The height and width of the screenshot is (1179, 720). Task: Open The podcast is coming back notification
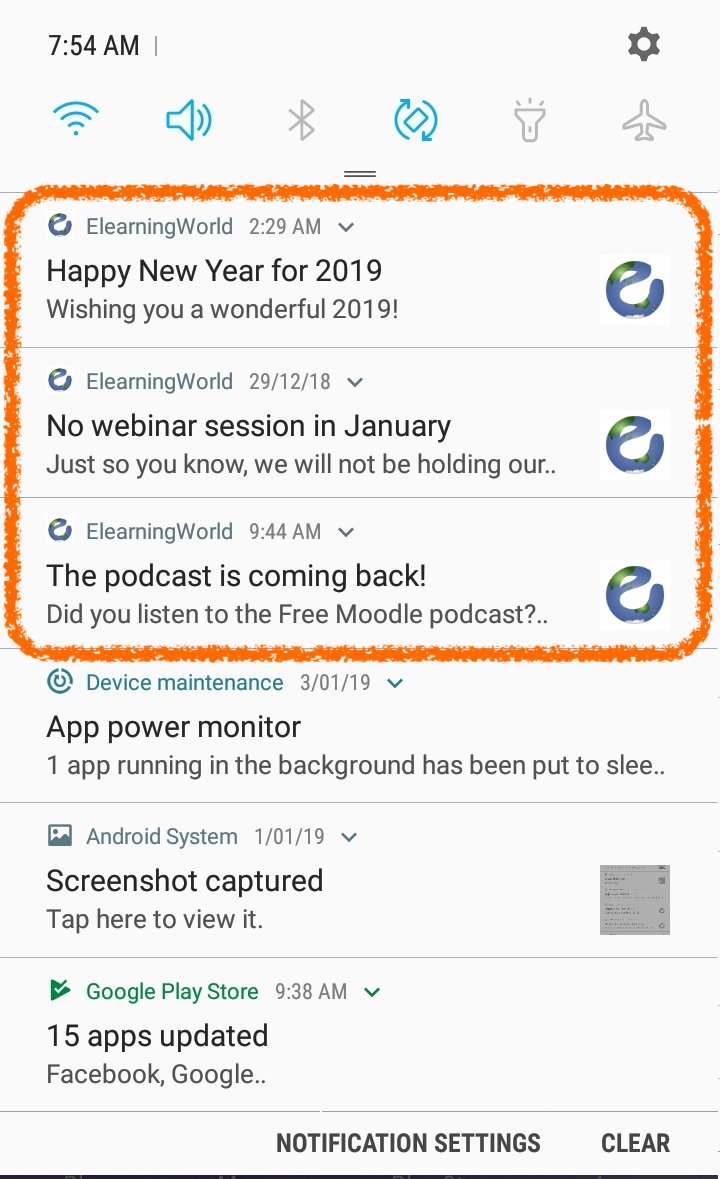(x=358, y=572)
